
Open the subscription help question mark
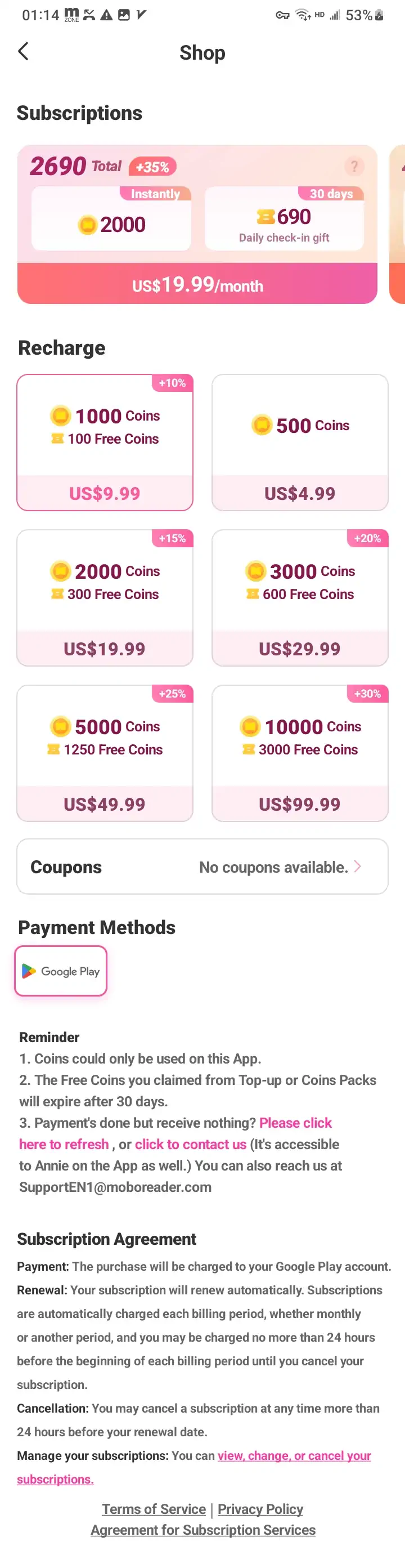(354, 166)
